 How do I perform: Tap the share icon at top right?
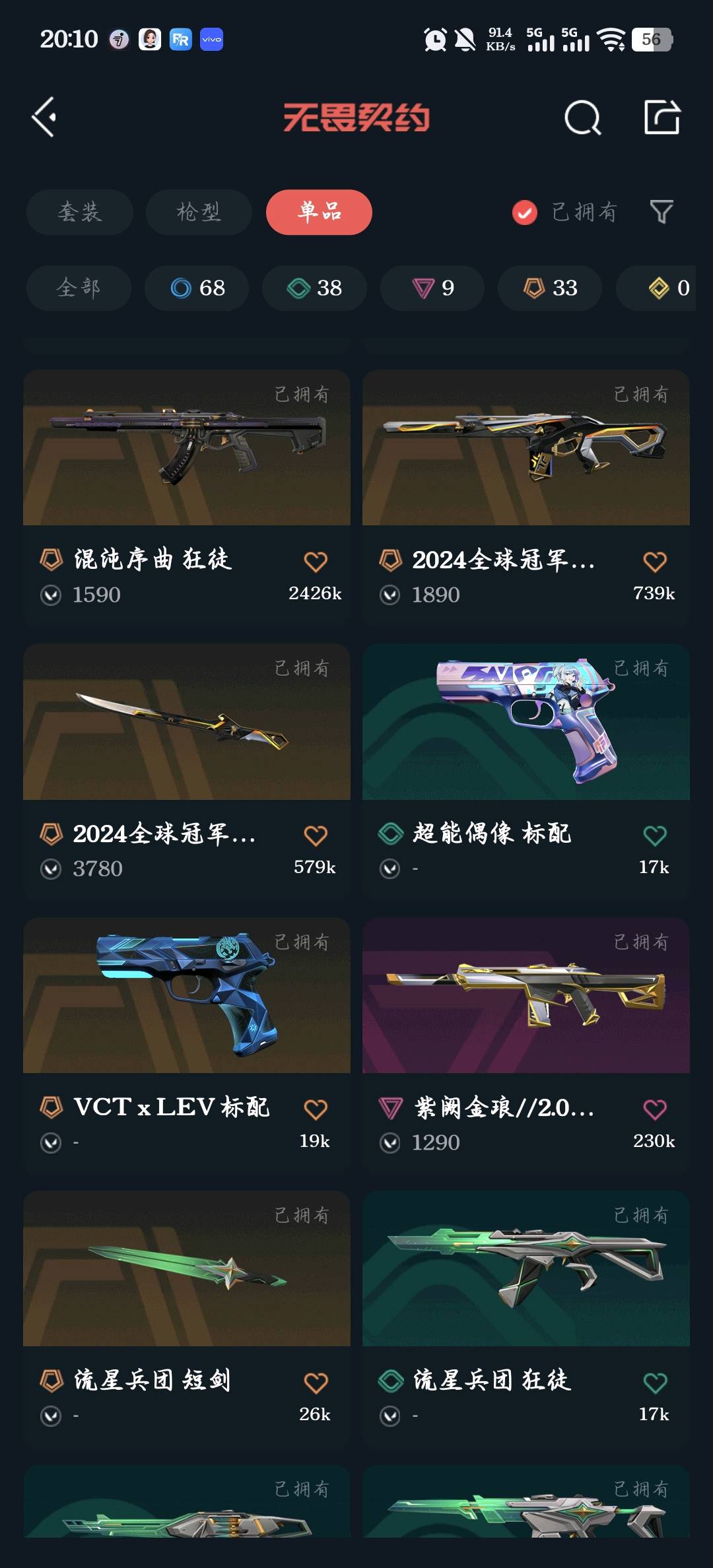click(662, 117)
